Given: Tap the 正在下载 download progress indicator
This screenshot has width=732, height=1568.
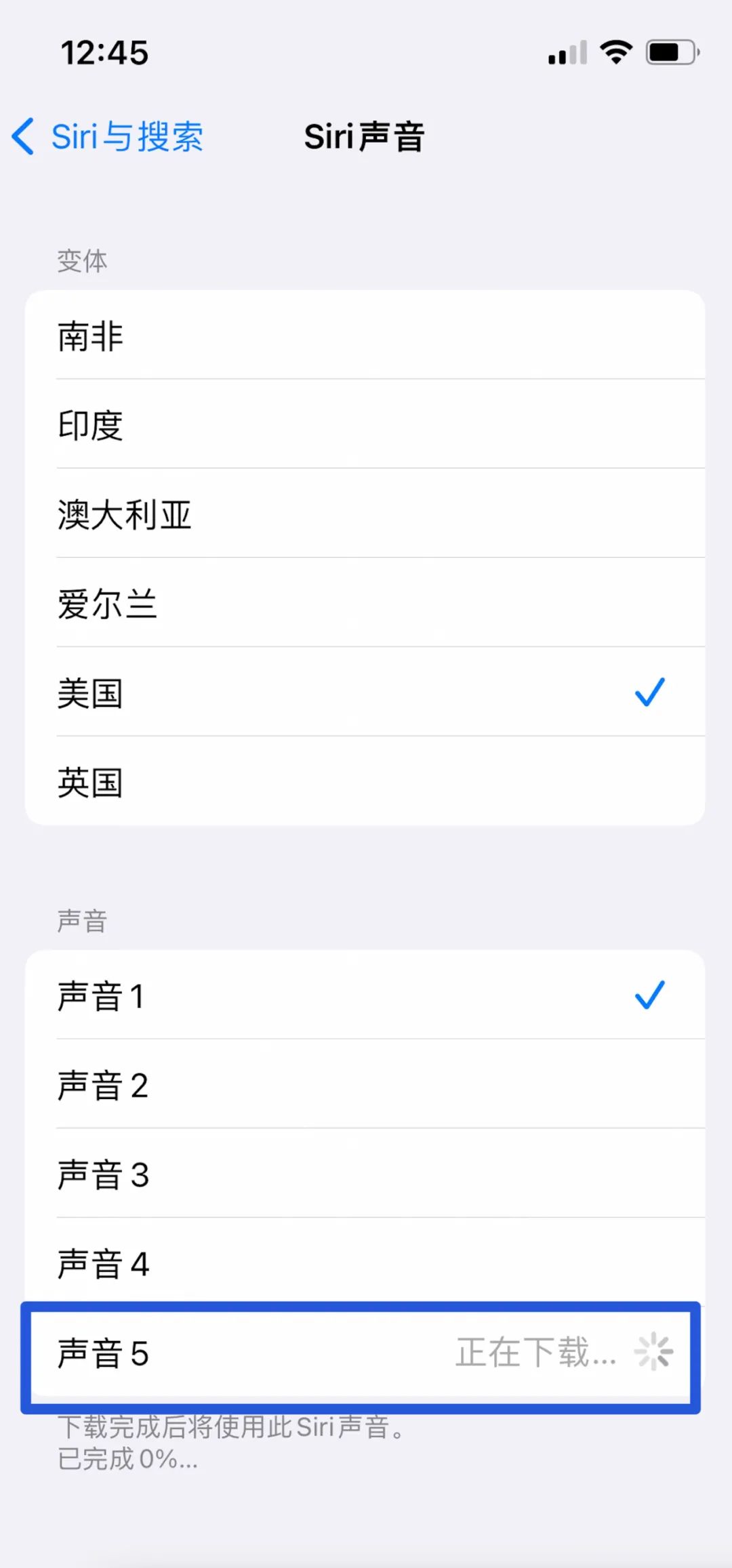Looking at the screenshot, I should (x=537, y=1353).
